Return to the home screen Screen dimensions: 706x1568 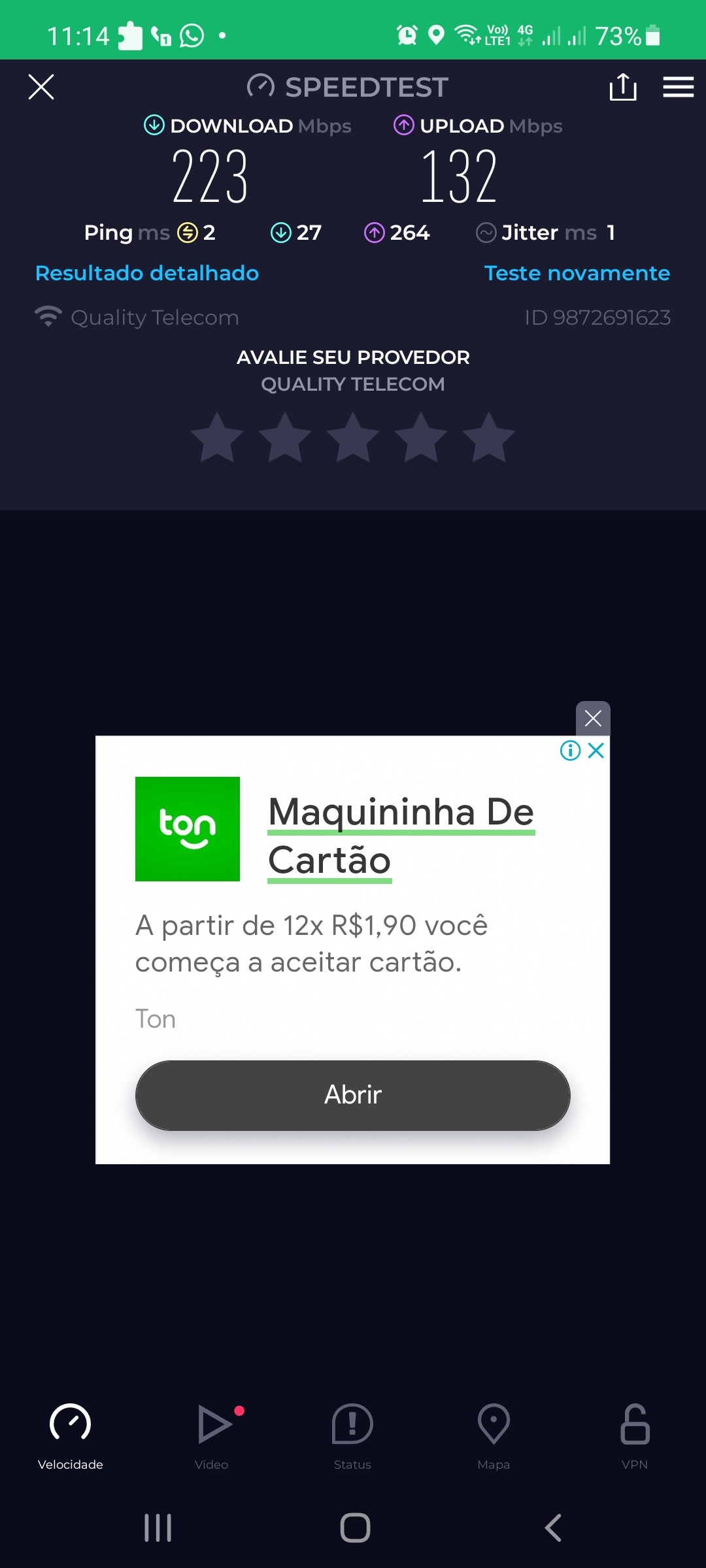point(355,1527)
